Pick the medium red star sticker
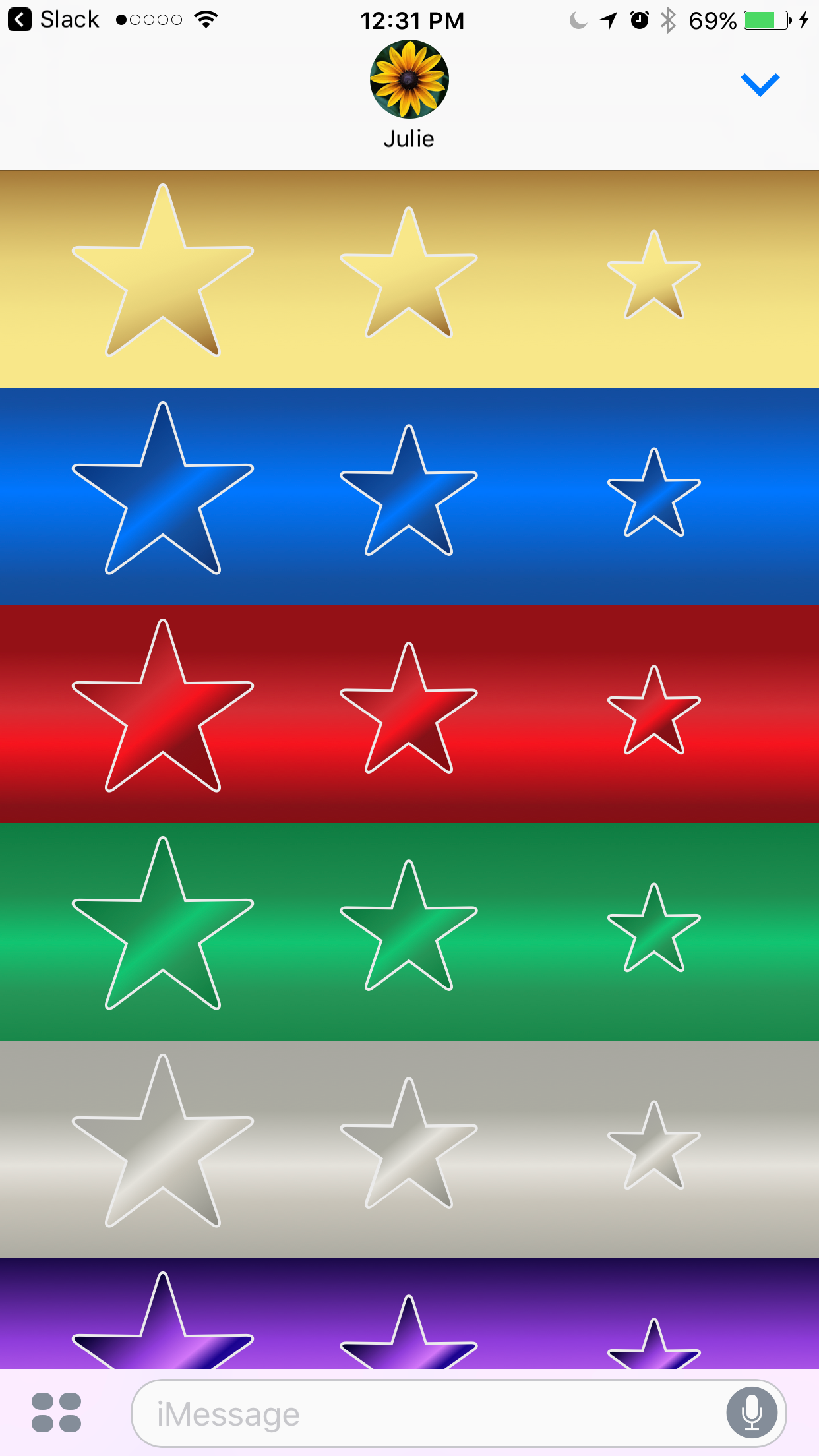This screenshot has width=819, height=1456. pyautogui.click(x=409, y=708)
